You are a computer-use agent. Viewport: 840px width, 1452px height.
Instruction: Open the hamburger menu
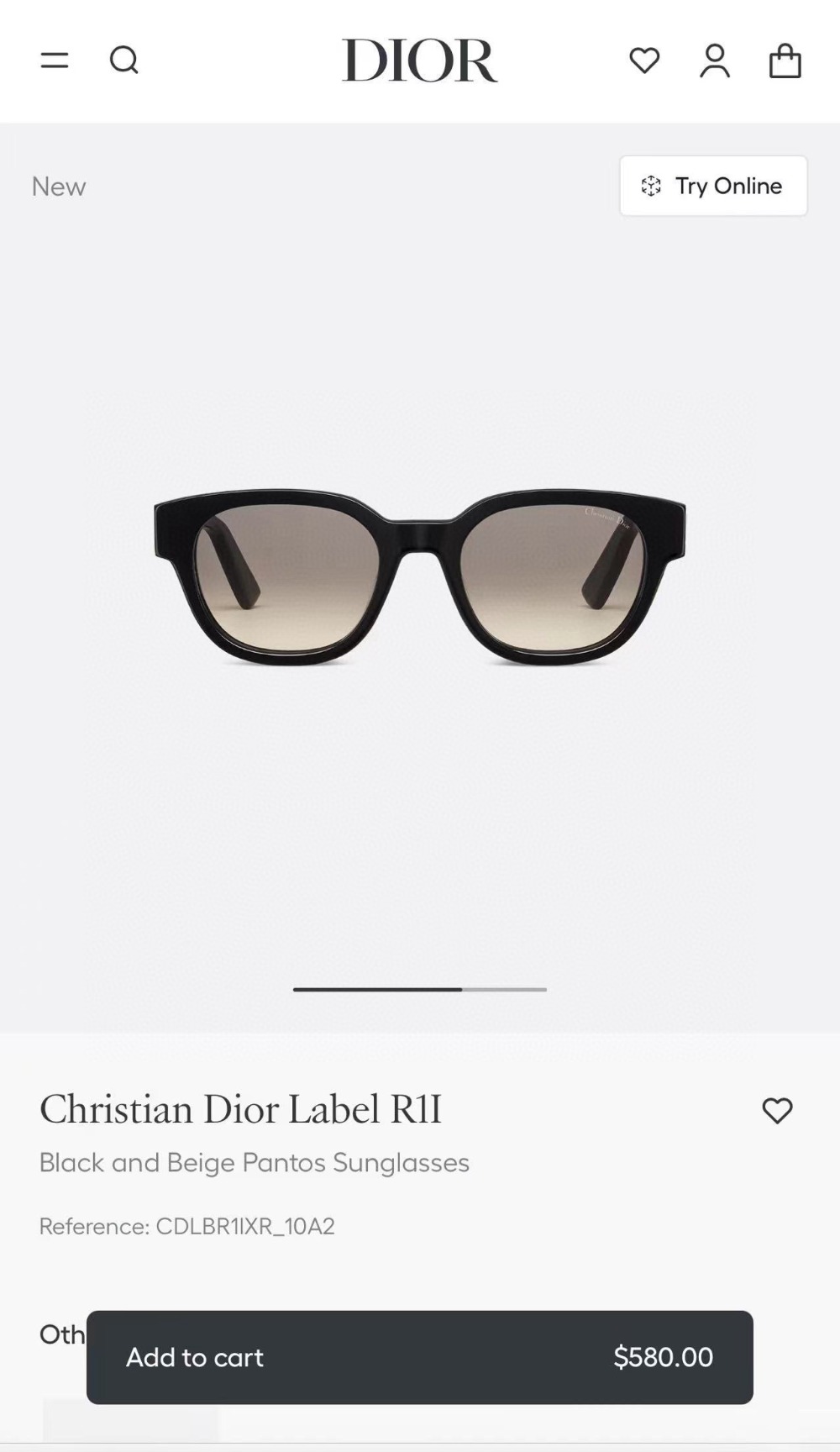coord(55,60)
